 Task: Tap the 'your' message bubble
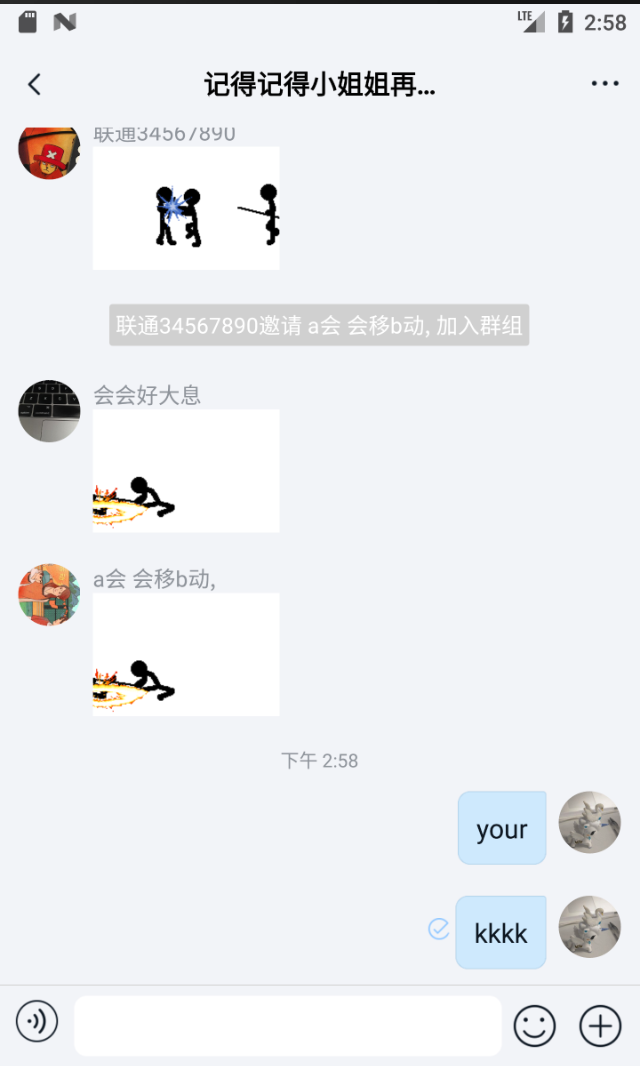[x=502, y=828]
